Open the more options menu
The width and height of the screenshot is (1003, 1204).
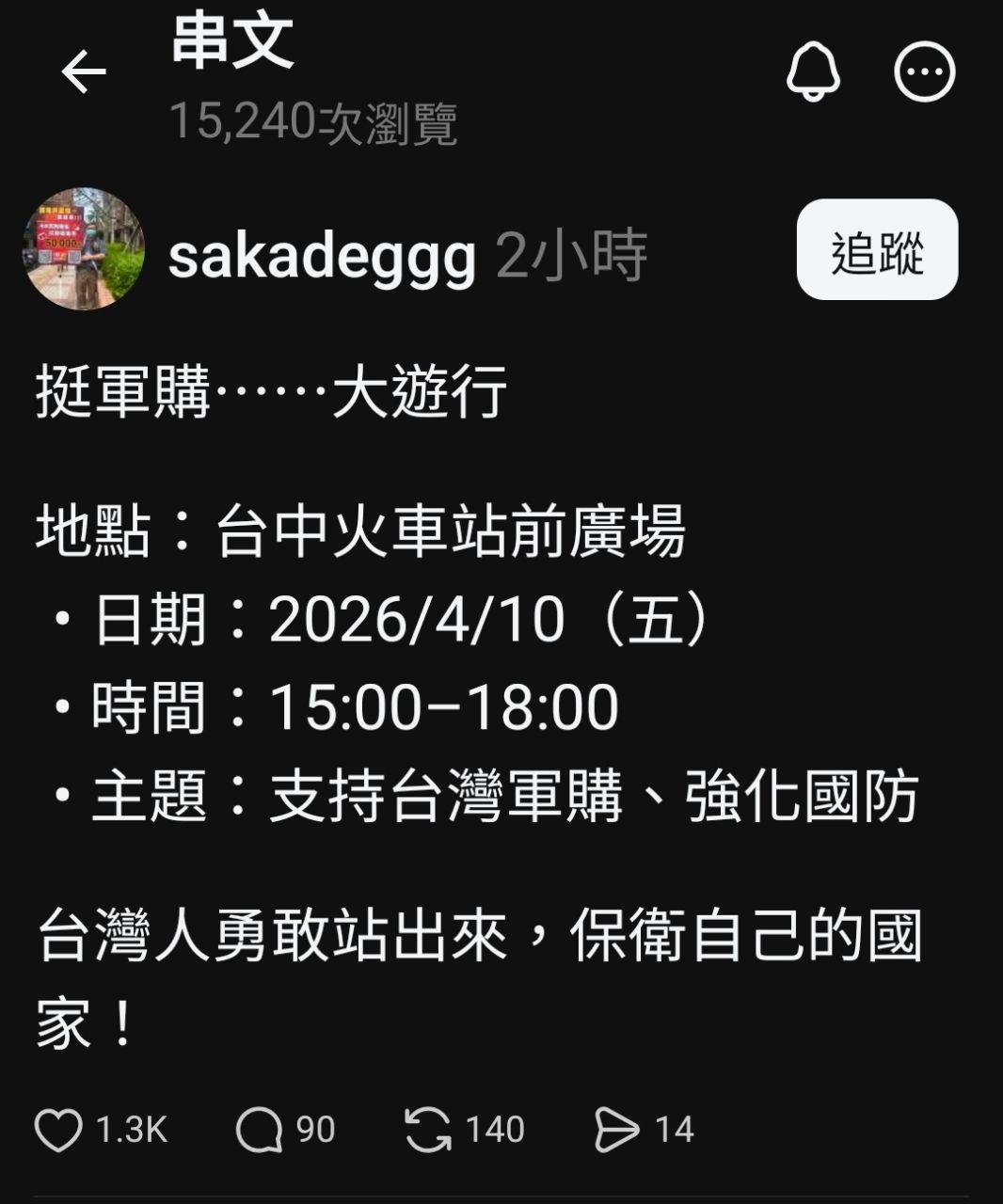pos(924,71)
